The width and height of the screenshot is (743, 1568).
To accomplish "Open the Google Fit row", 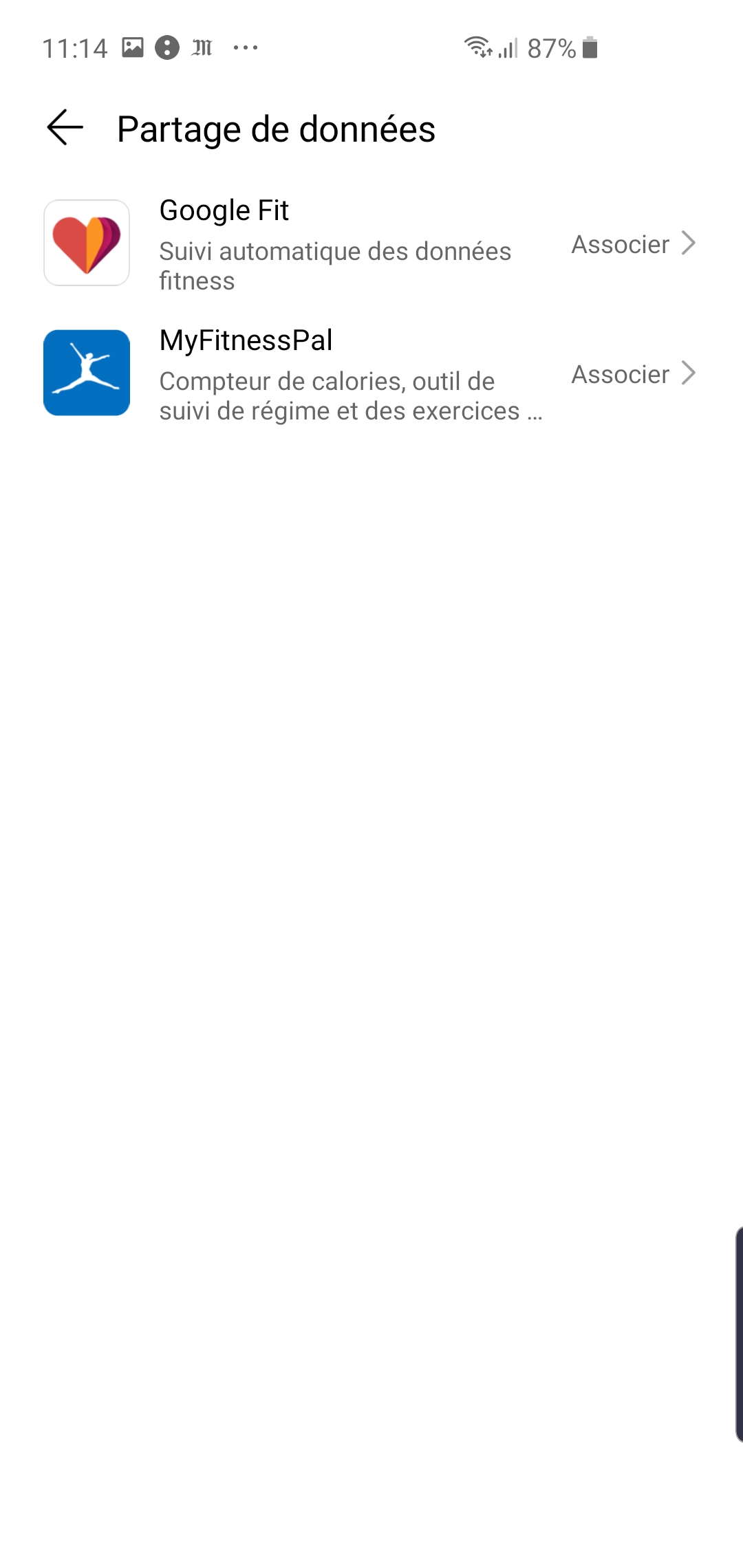I will pos(371,243).
